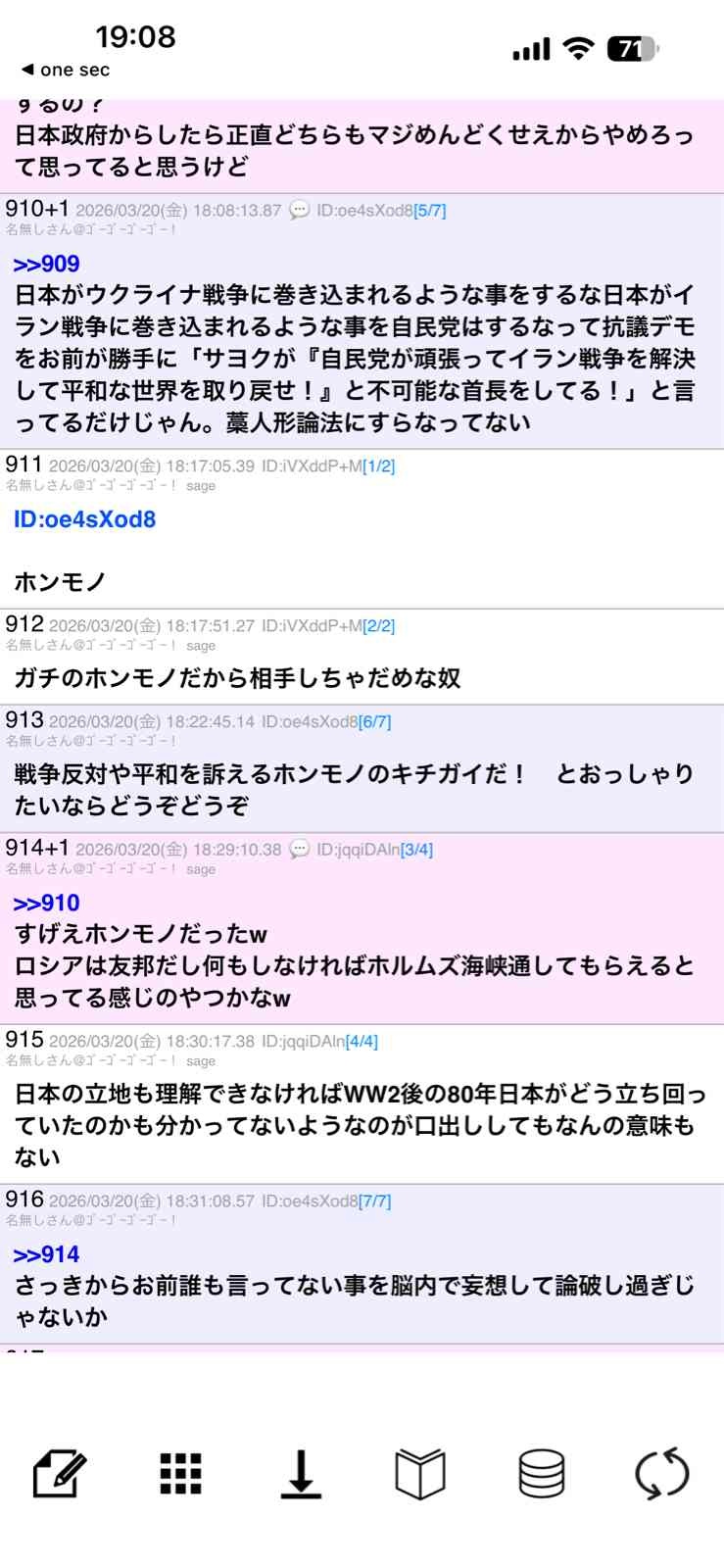724x1568 pixels.
Task: Open the board list grid icon
Action: tap(179, 1471)
